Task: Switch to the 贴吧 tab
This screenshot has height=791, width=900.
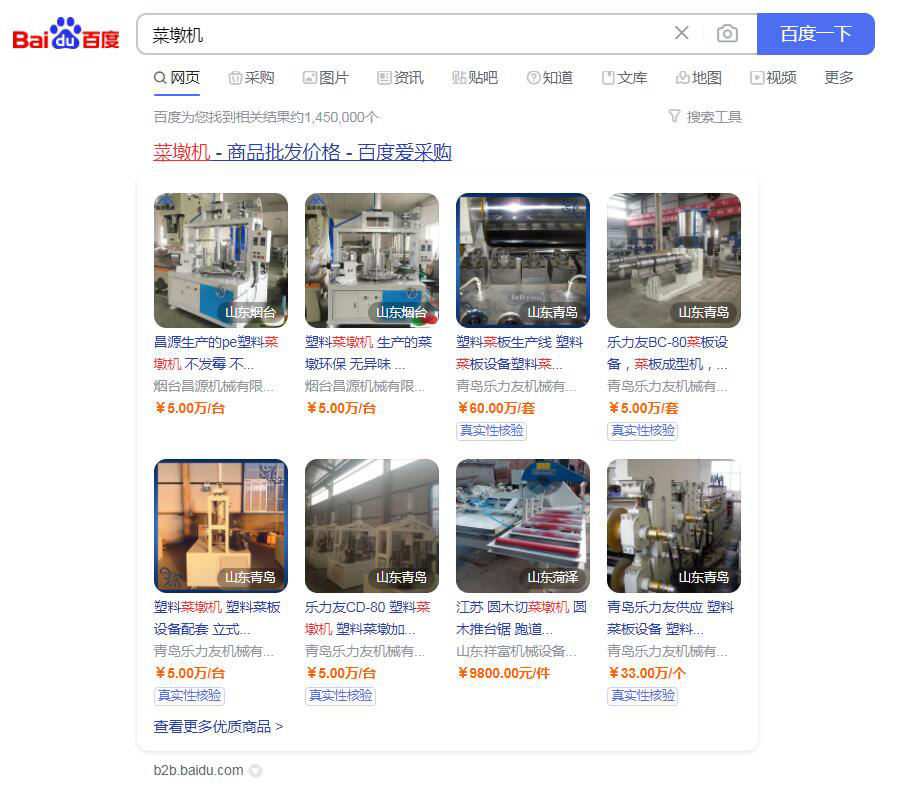Action: pos(475,78)
